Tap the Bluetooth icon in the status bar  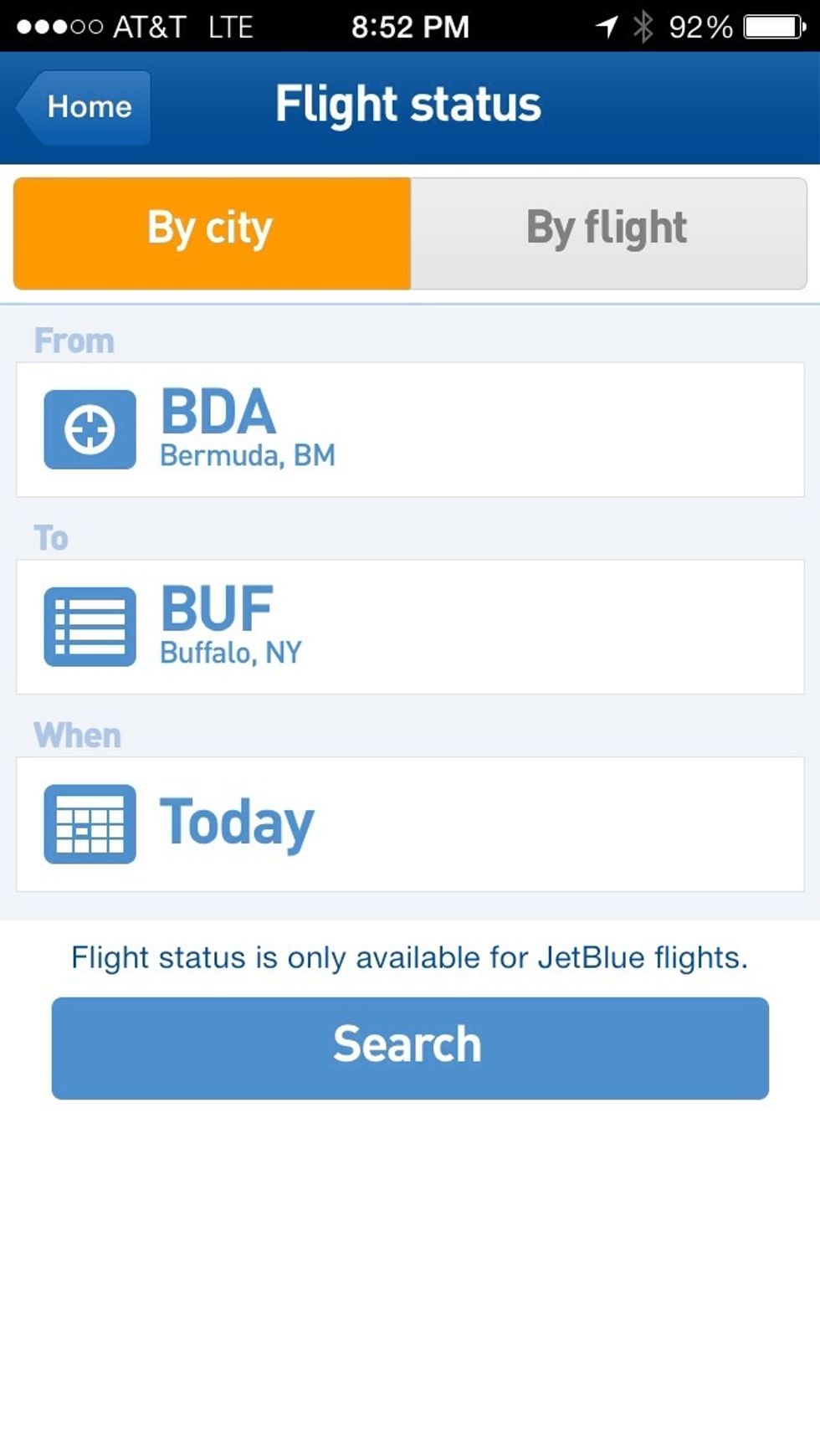click(x=643, y=25)
